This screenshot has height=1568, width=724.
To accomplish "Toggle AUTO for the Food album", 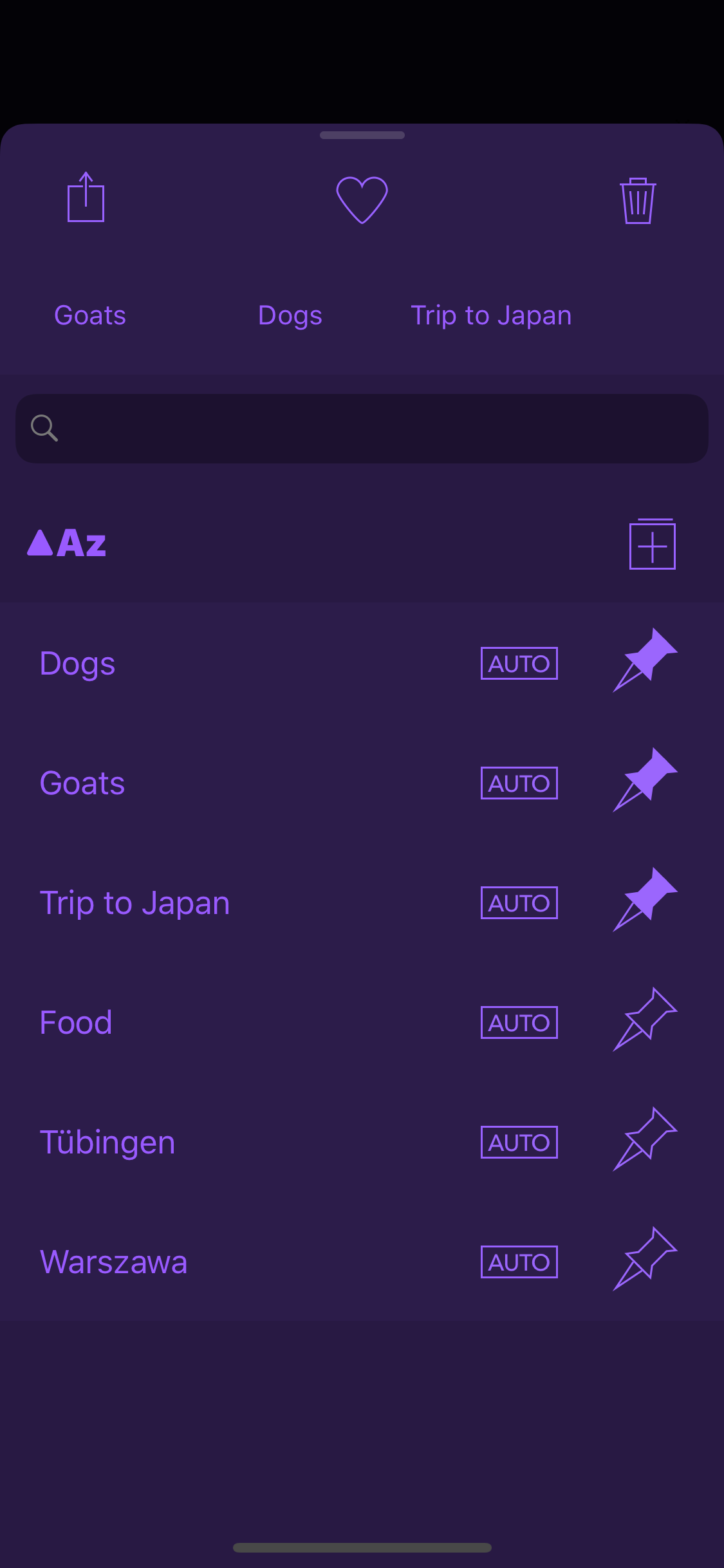I will coord(519,1023).
